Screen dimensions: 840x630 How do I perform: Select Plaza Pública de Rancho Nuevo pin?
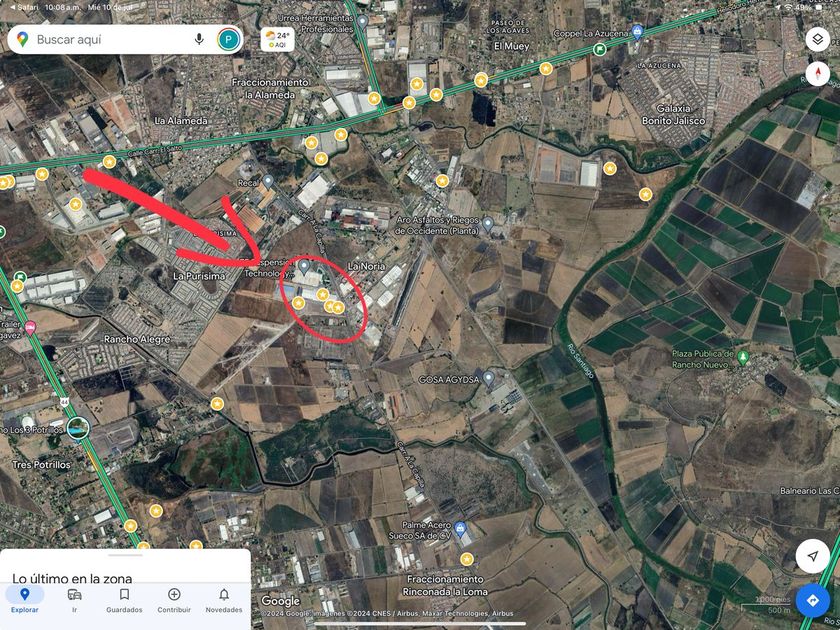point(742,357)
